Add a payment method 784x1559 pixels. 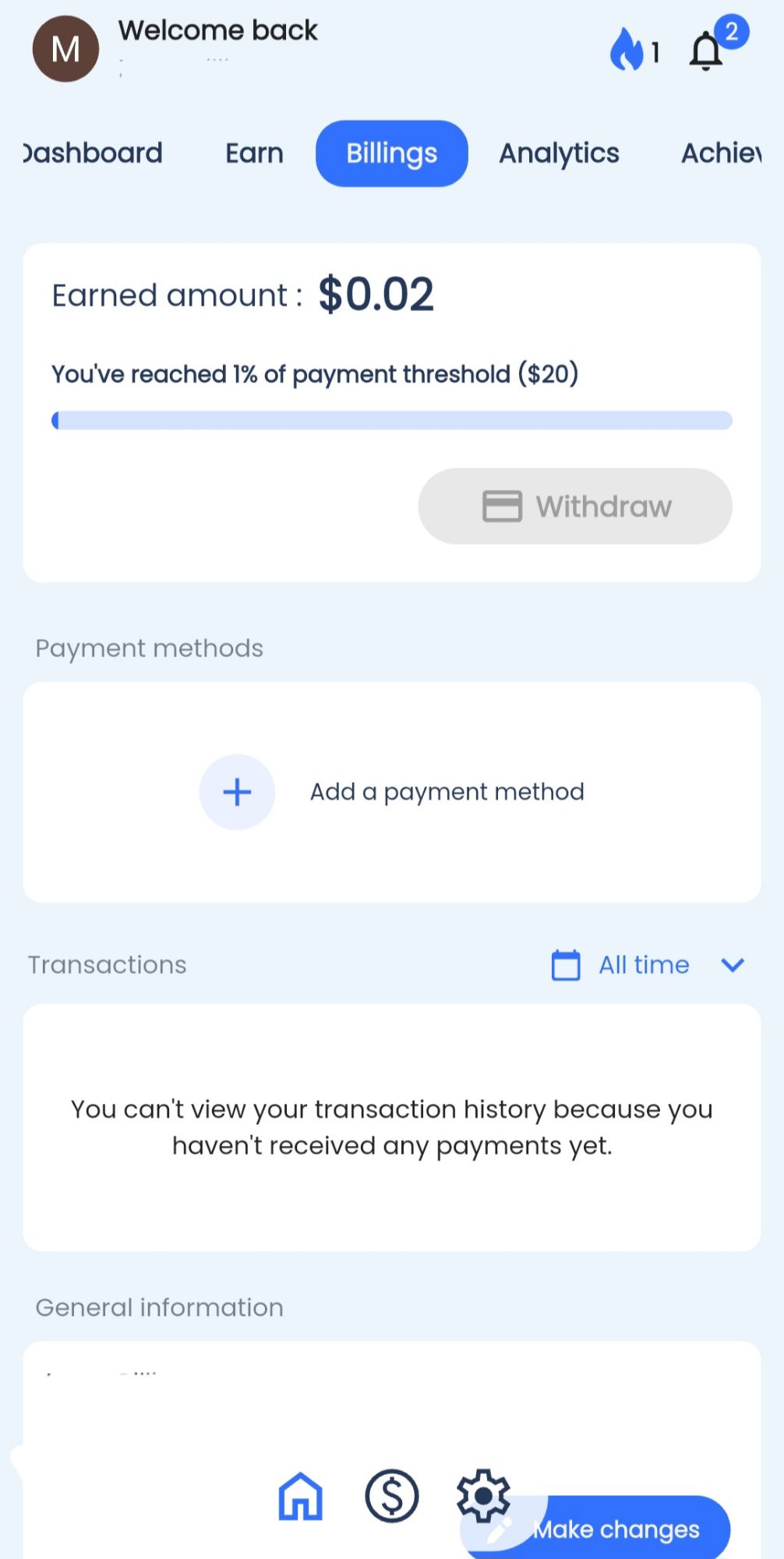click(x=446, y=791)
